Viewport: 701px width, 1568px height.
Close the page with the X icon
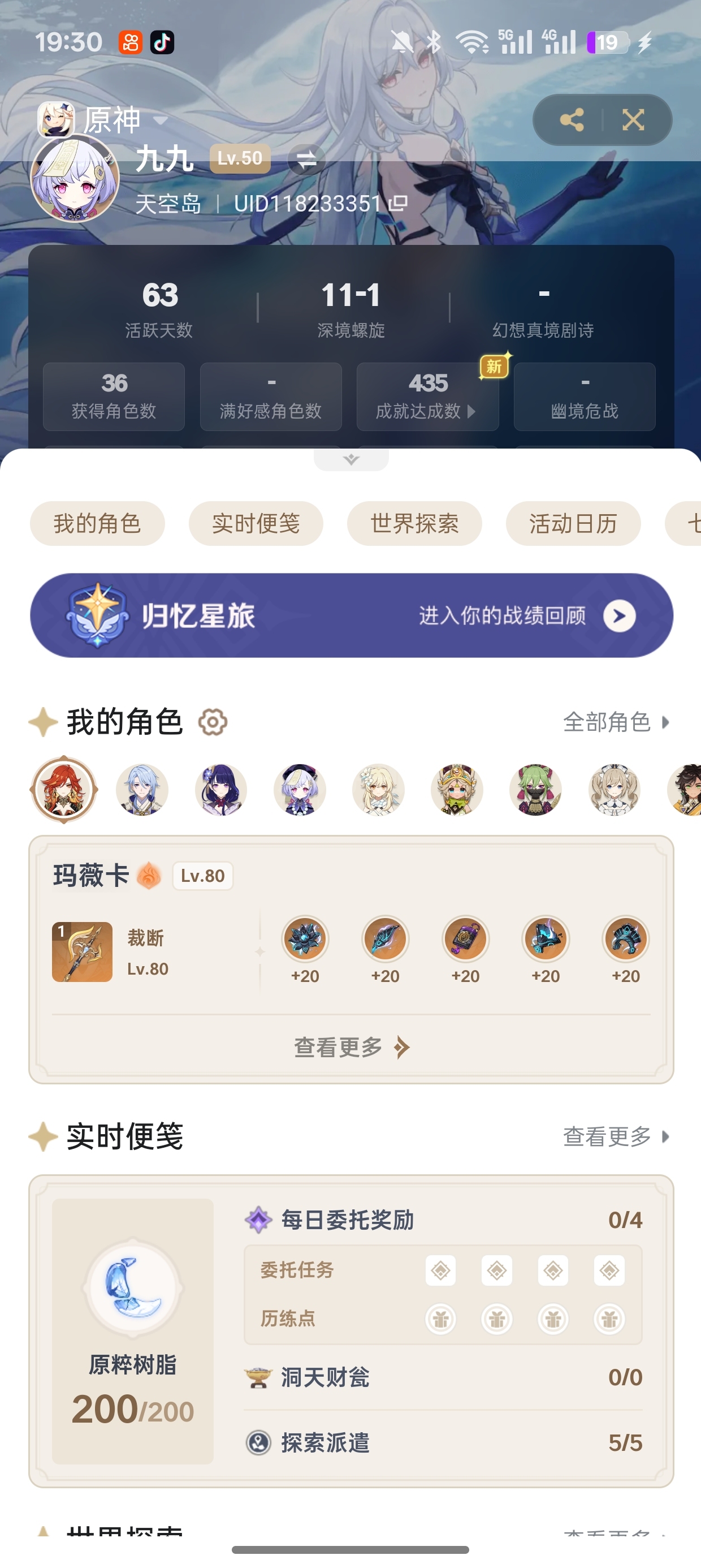pos(634,120)
